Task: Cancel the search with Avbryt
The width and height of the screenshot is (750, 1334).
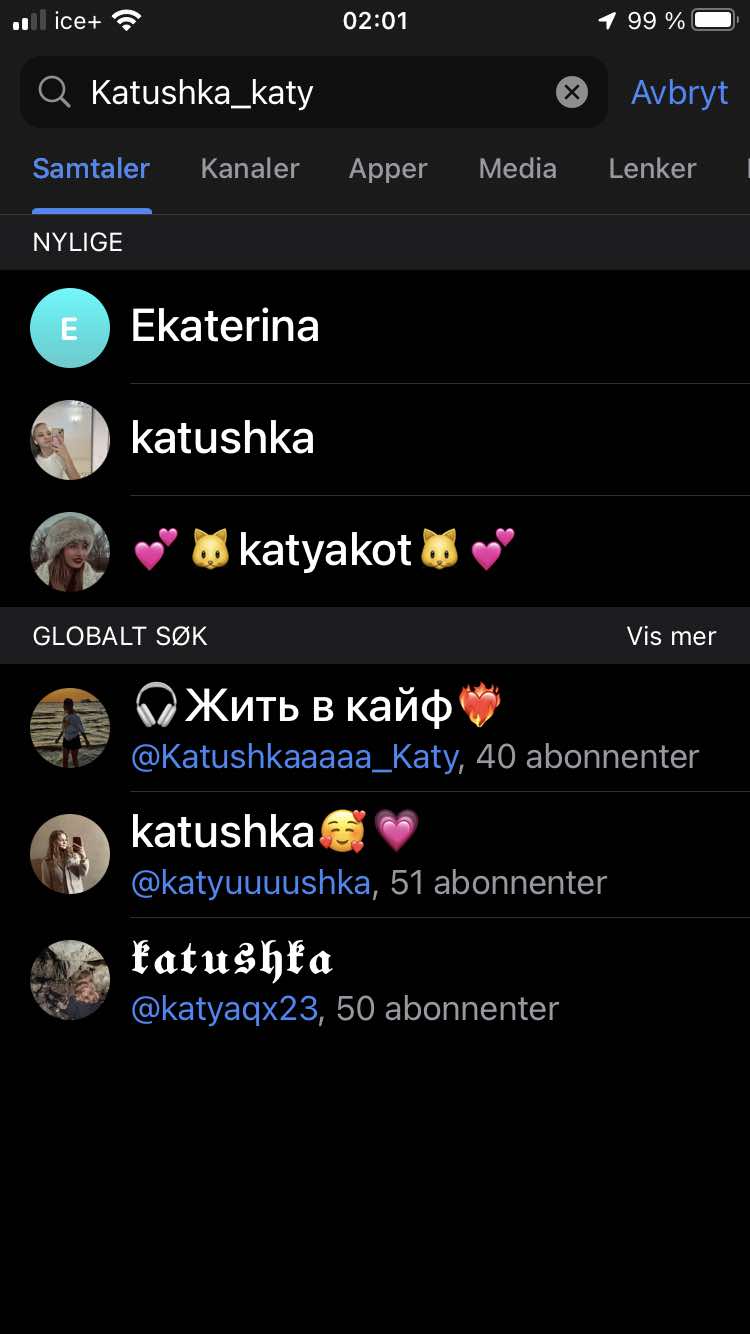Action: point(680,93)
